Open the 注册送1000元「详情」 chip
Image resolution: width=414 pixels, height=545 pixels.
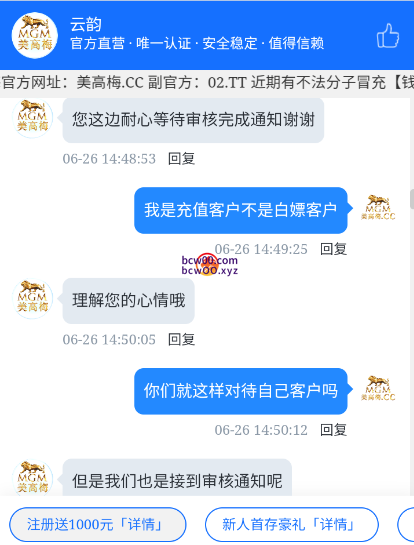click(x=98, y=524)
